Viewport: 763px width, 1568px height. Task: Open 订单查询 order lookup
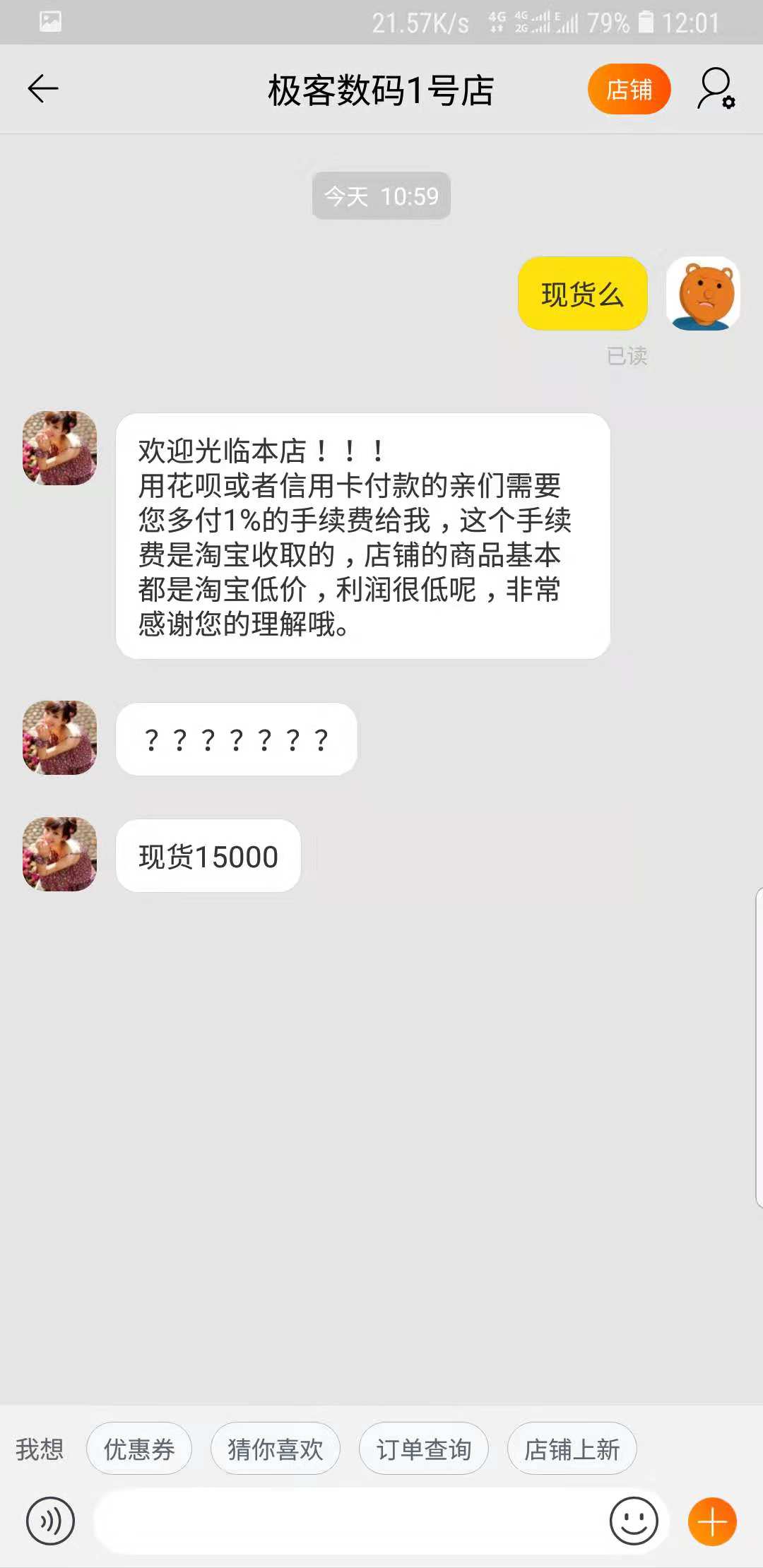click(424, 1449)
